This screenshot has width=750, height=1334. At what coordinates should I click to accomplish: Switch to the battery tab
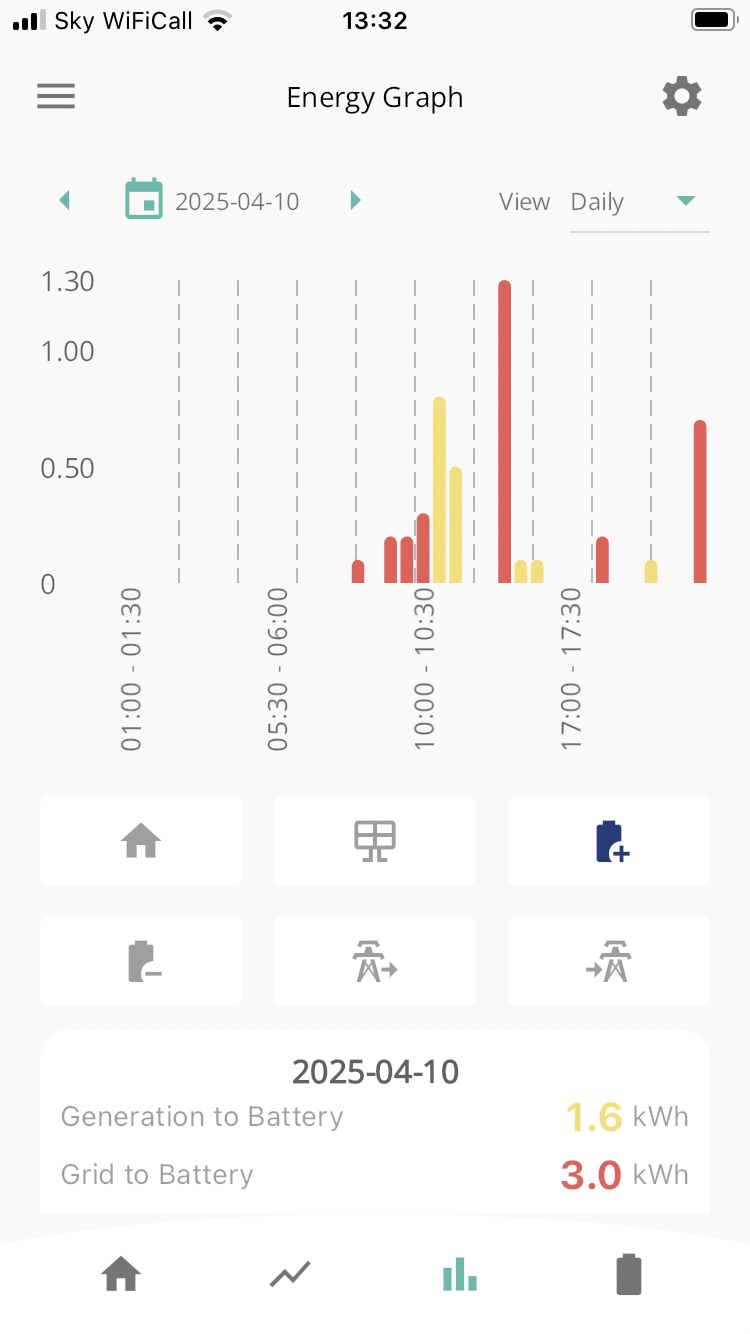tap(628, 1275)
